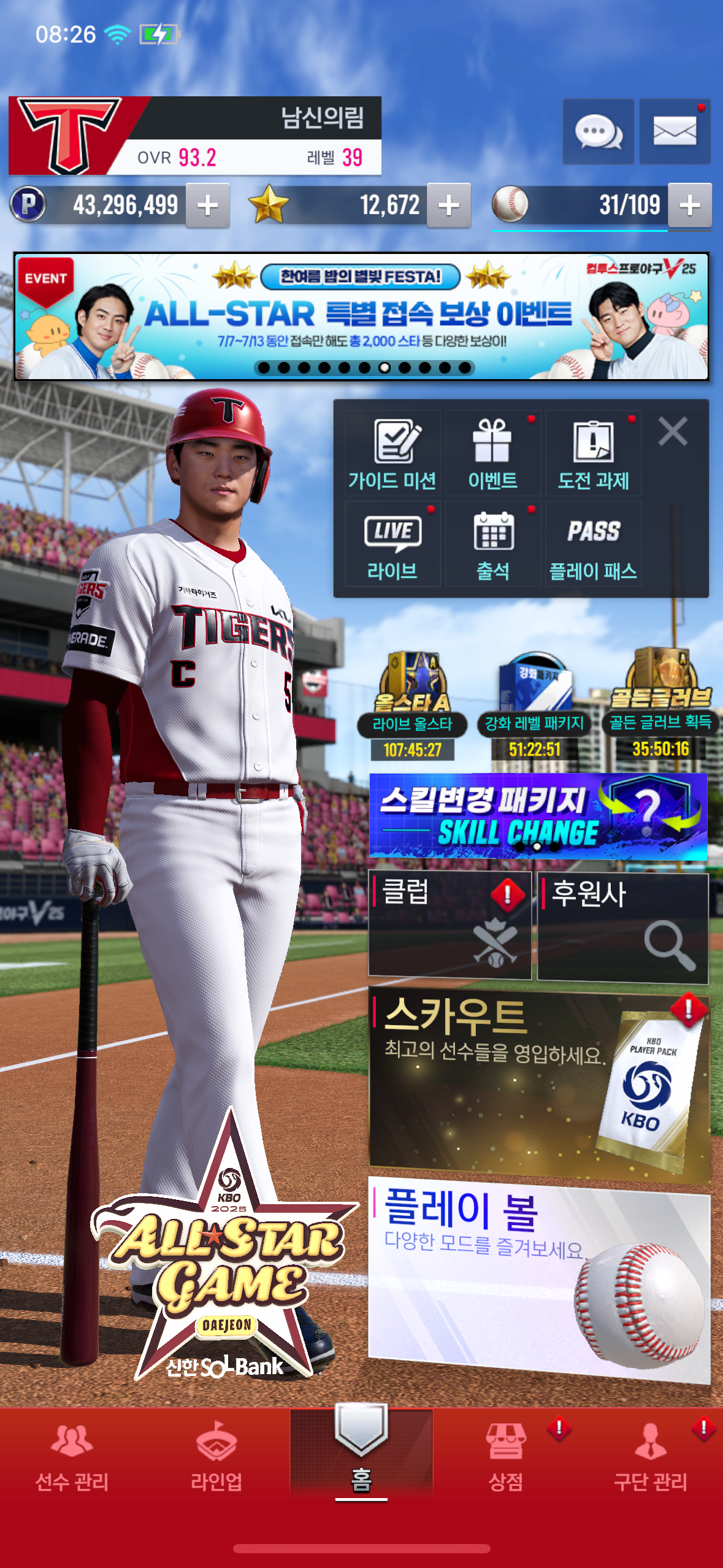Add more stars with the plus button
Viewport: 723px width, 1568px height.
pyautogui.click(x=449, y=206)
